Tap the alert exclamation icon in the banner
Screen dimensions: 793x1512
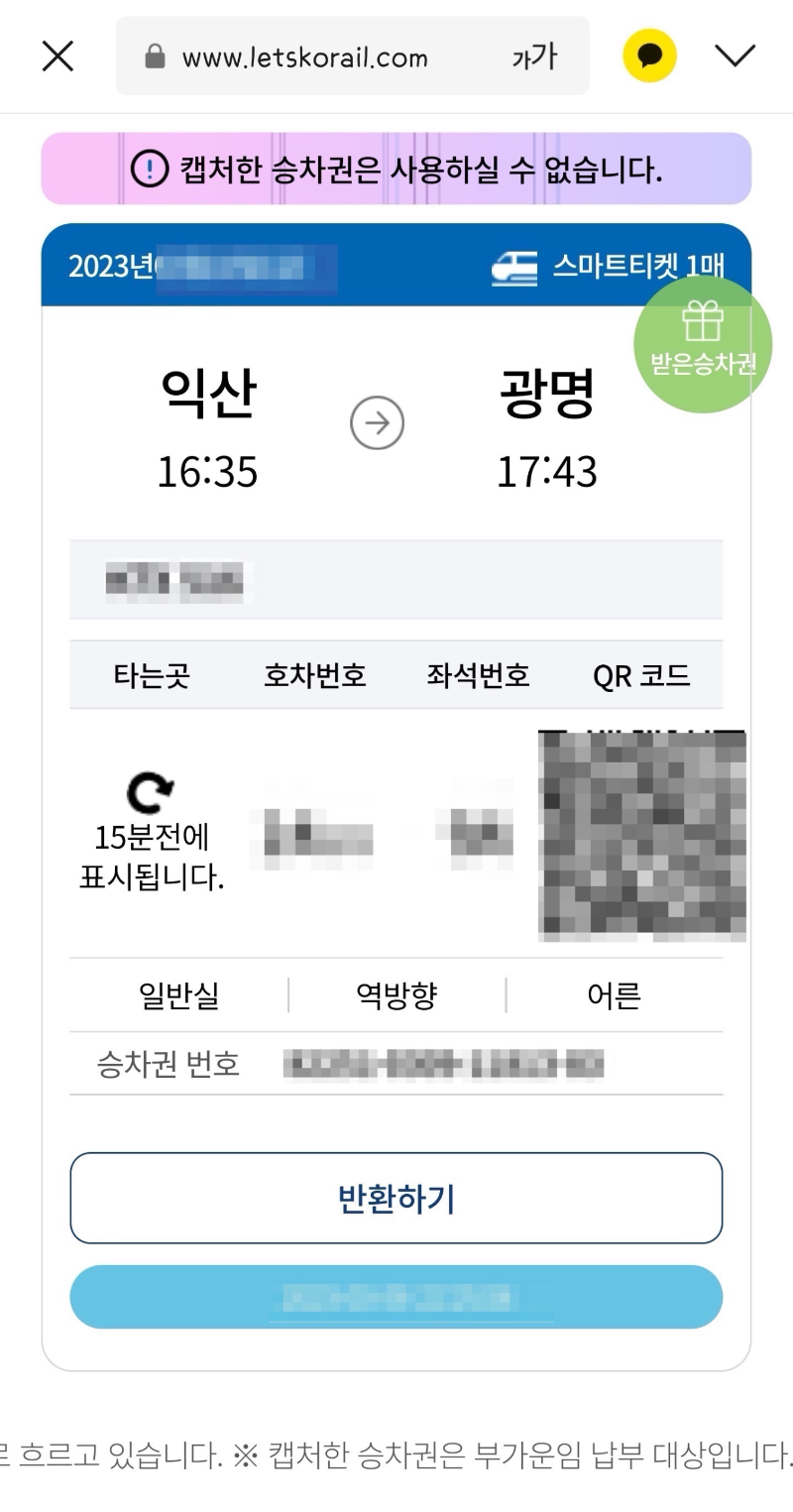pyautogui.click(x=149, y=169)
